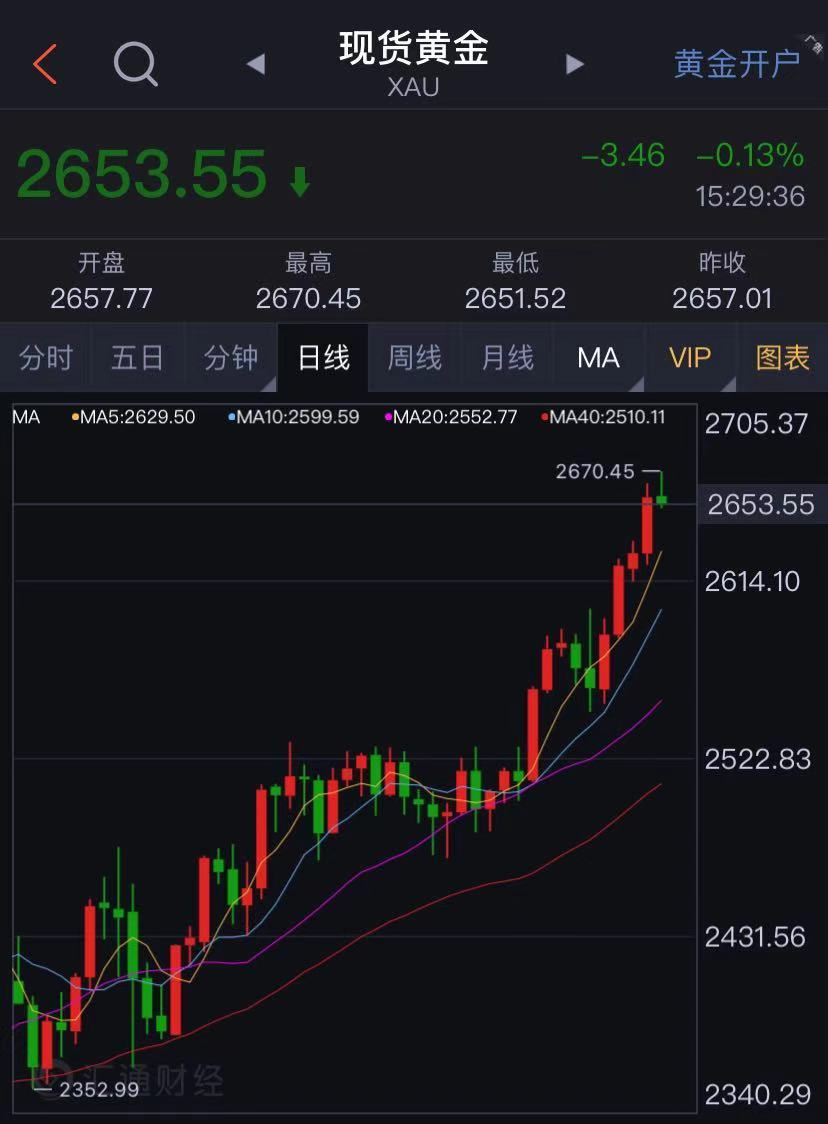Open the 图表 chart button

pyautogui.click(x=782, y=358)
